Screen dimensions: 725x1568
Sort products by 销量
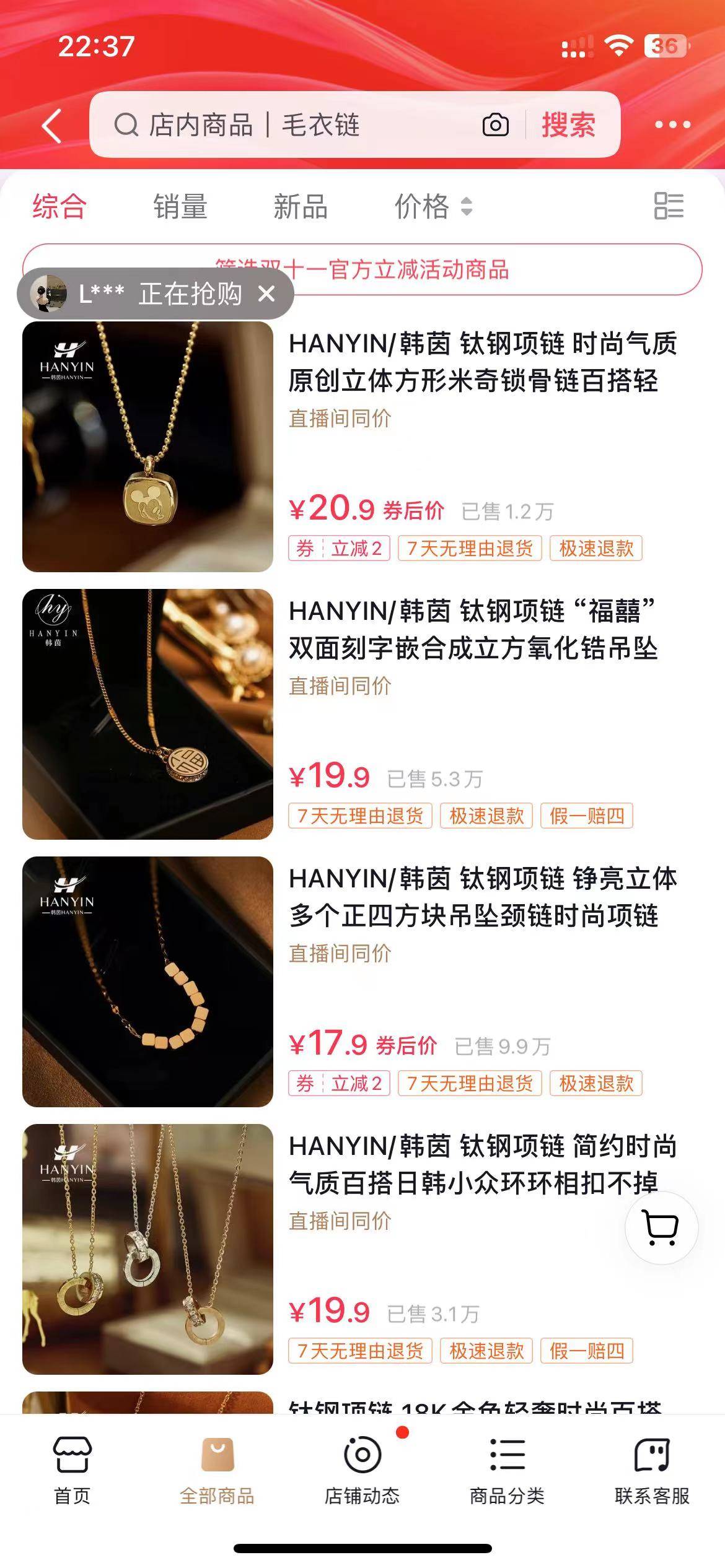pos(180,206)
